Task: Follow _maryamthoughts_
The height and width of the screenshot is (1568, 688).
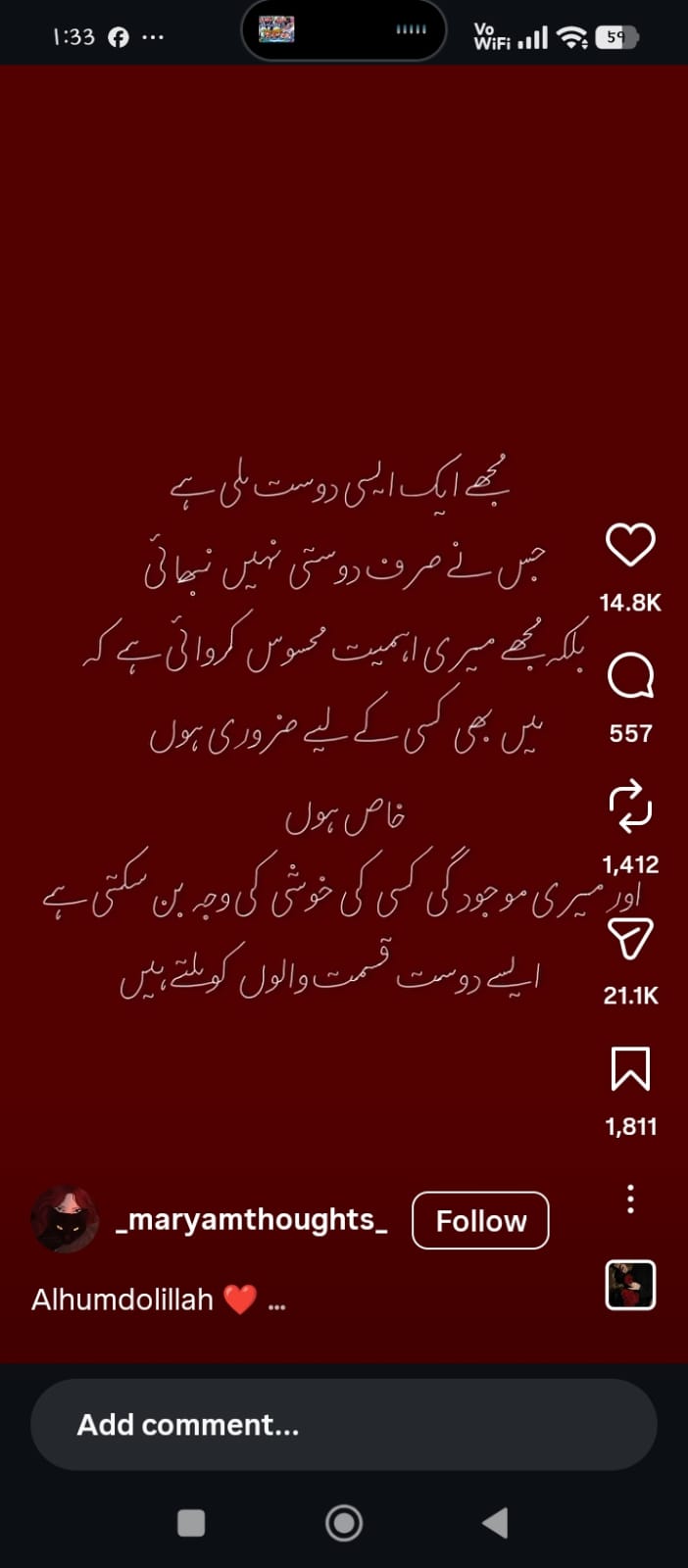Action: pos(480,1220)
